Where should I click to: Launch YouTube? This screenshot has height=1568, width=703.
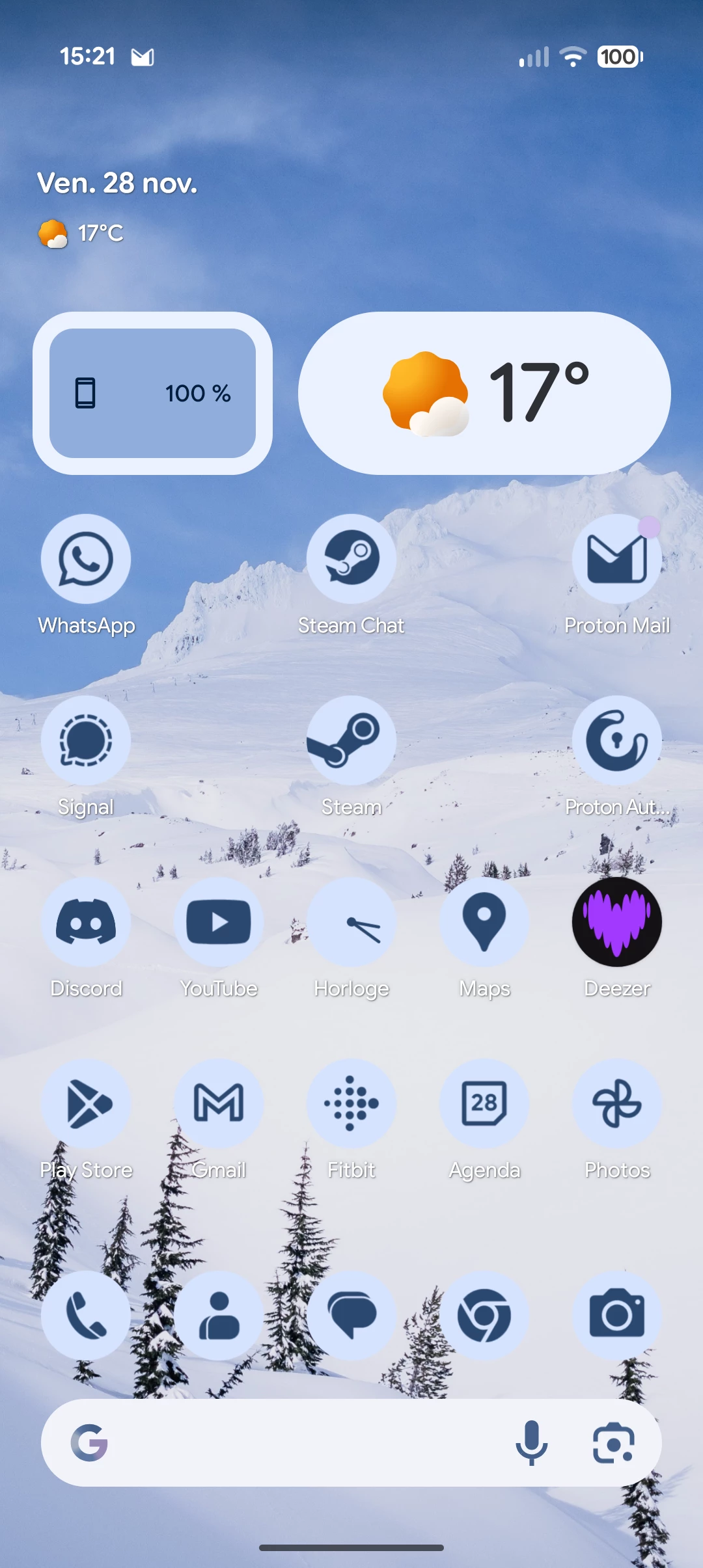pyautogui.click(x=219, y=922)
